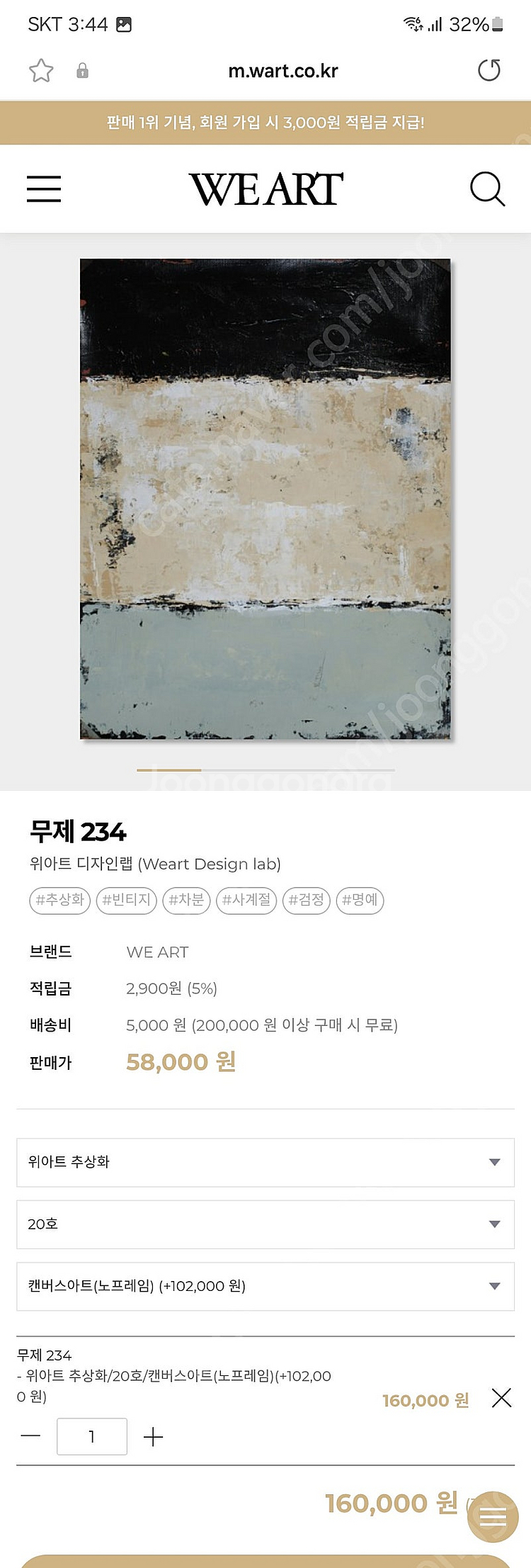Reload the page
The width and height of the screenshot is (531, 1568).
point(489,70)
